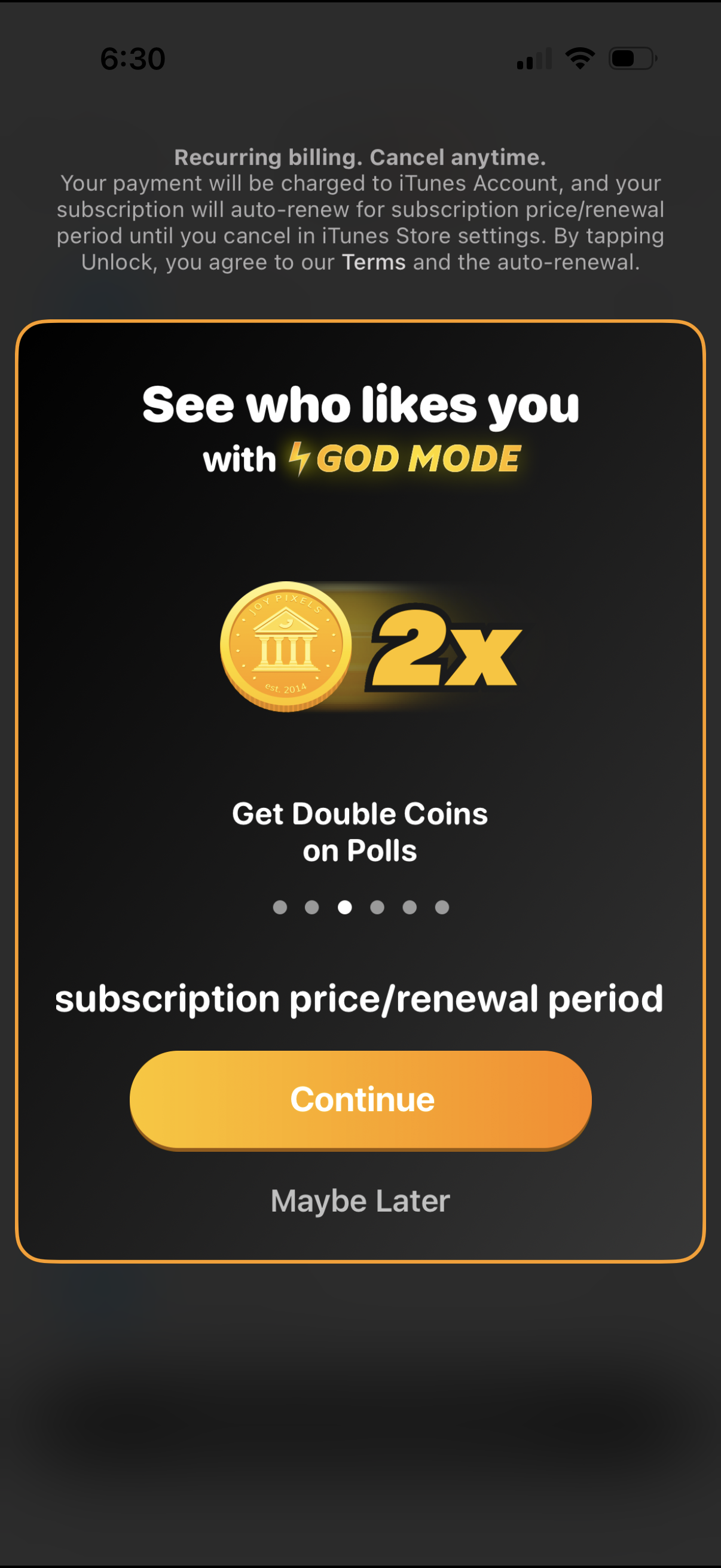This screenshot has height=1568, width=721.
Task: Tap the first carousel page dot
Action: point(280,907)
